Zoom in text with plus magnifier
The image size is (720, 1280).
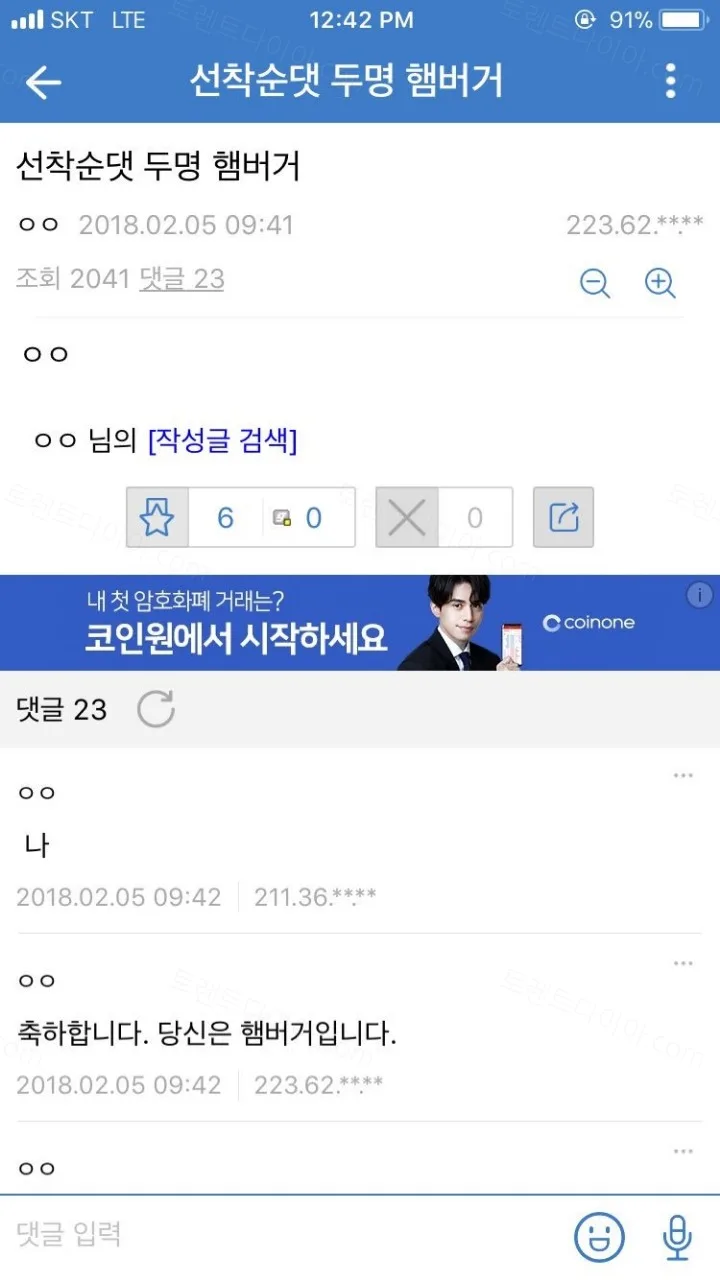(660, 283)
